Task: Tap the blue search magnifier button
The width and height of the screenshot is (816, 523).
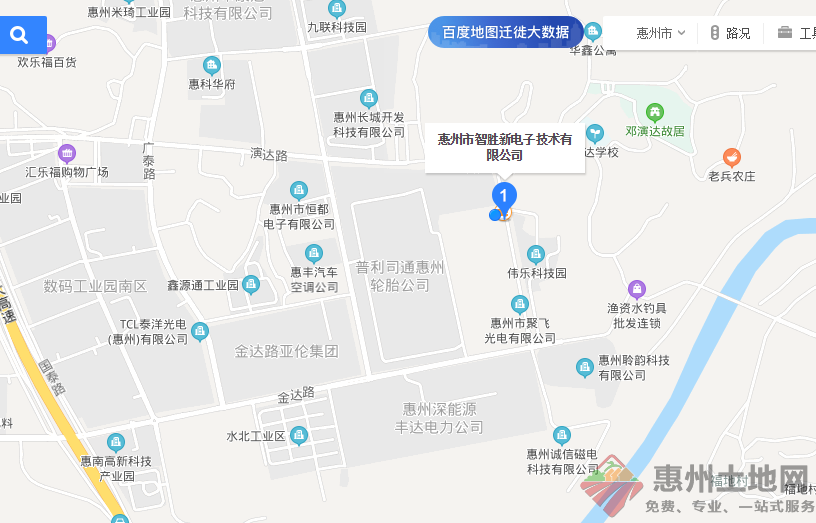Action: [20, 36]
